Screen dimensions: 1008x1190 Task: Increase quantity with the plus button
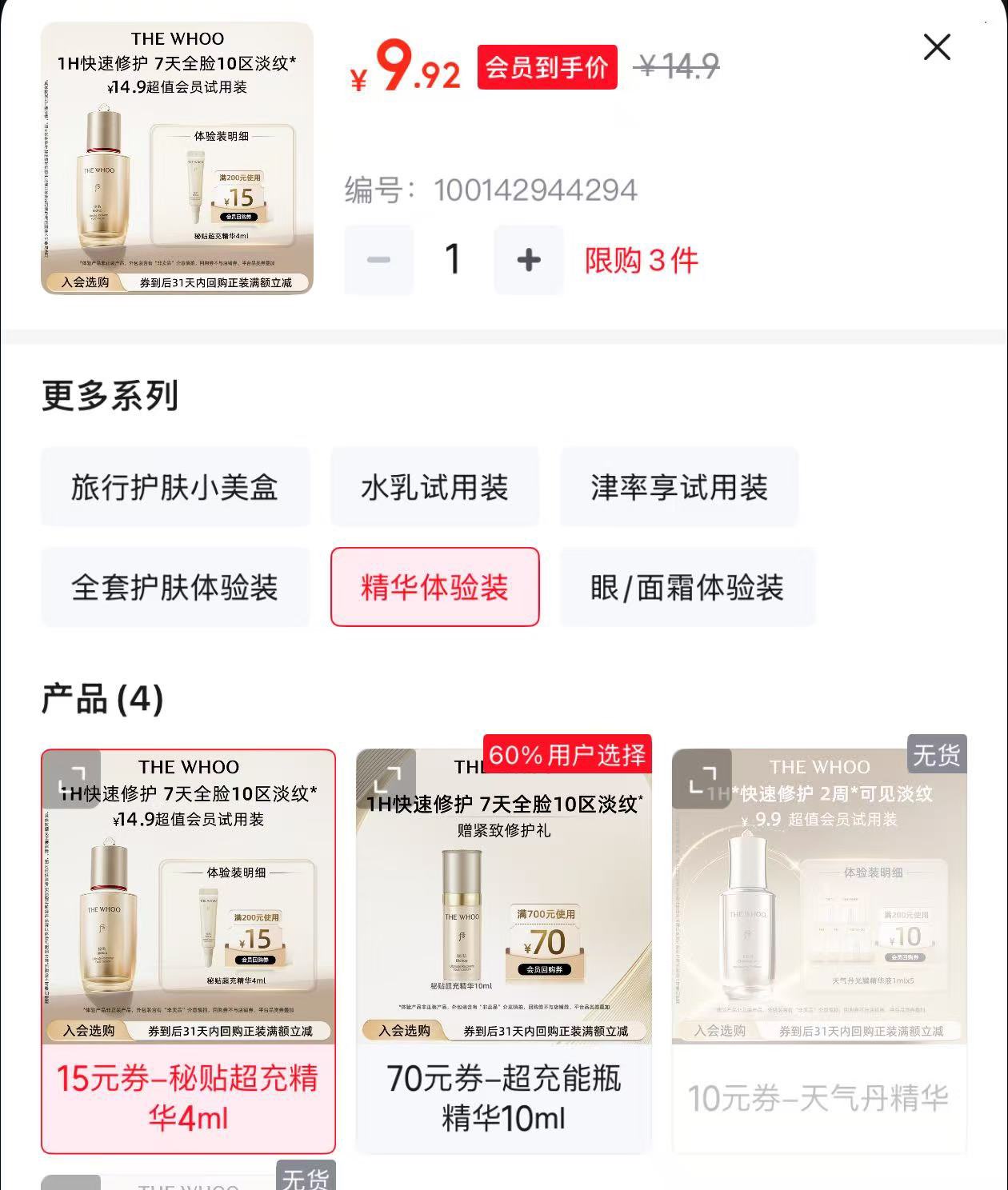[528, 260]
